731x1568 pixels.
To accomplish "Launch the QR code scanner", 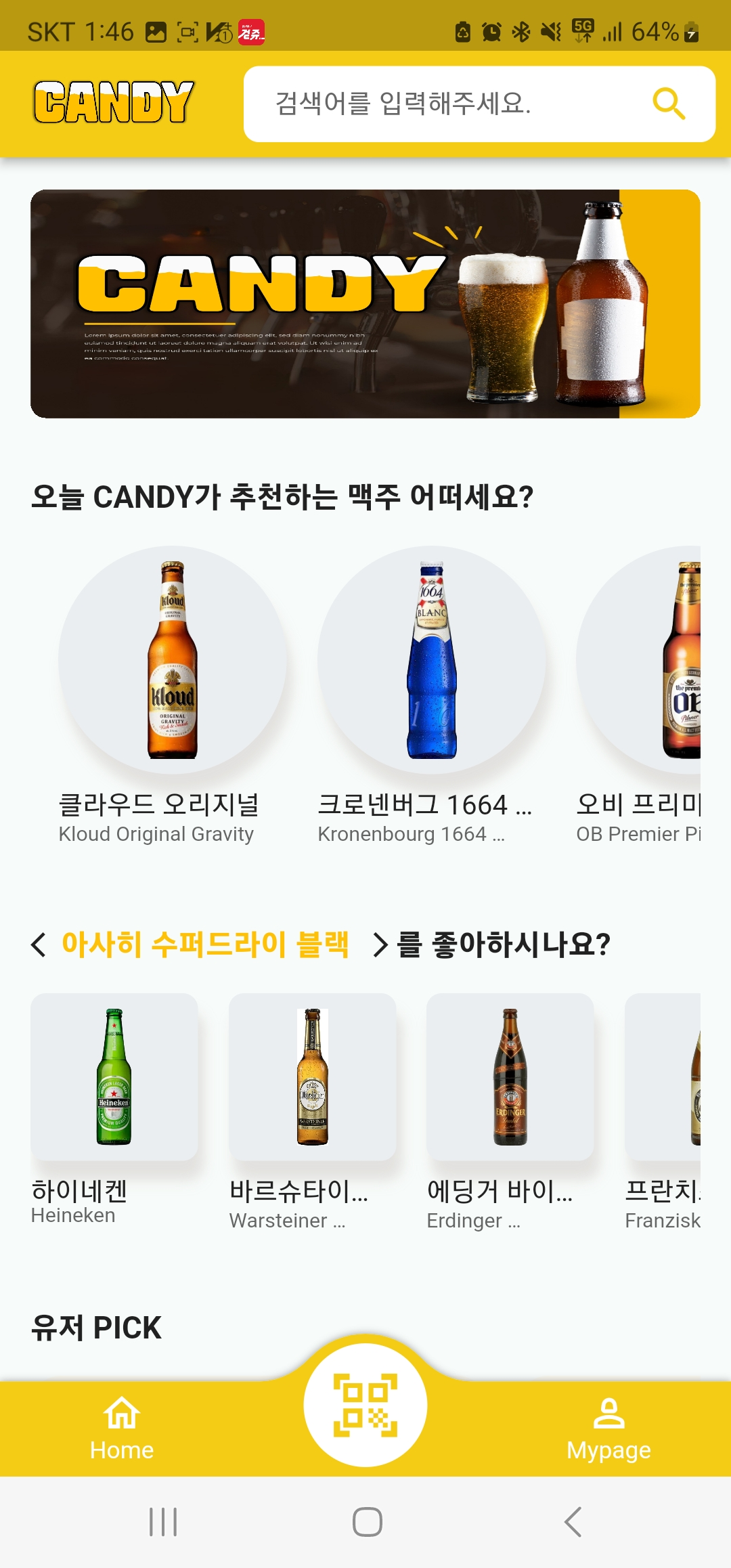I will click(x=365, y=1405).
